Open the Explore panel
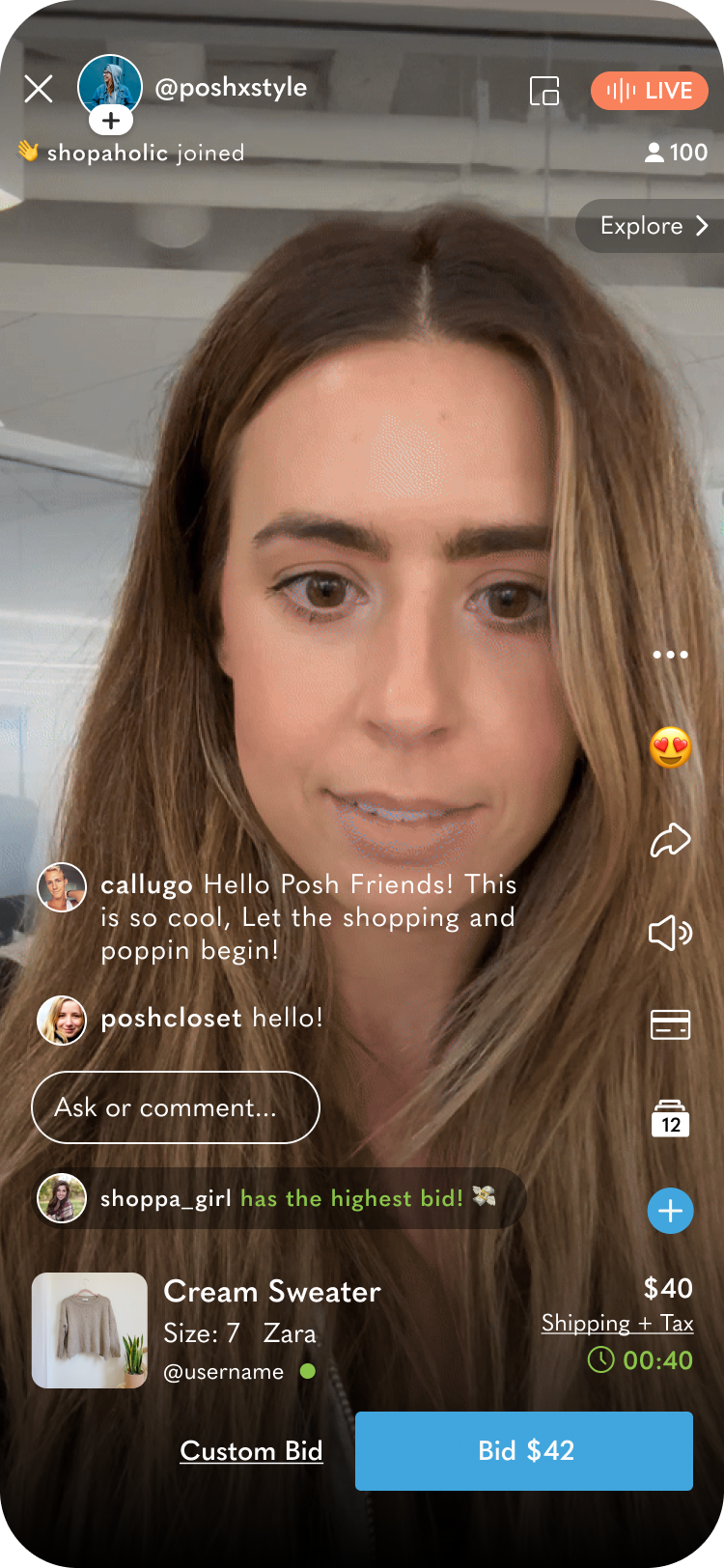The height and width of the screenshot is (1568, 724). click(653, 226)
